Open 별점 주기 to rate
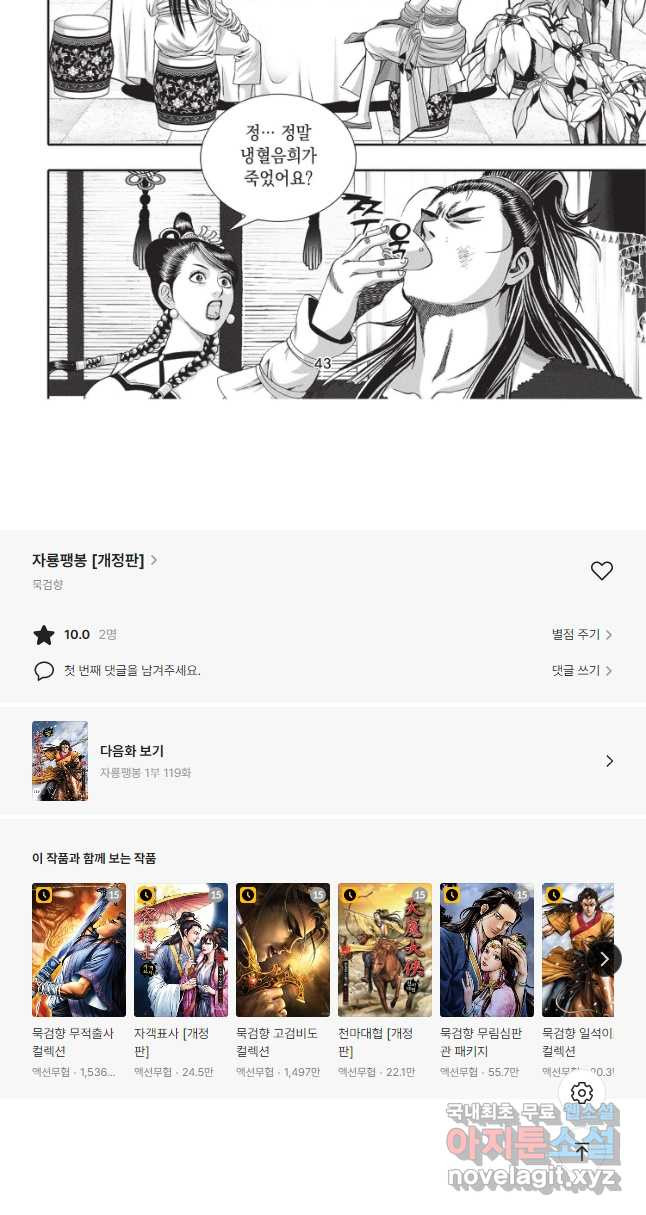The width and height of the screenshot is (646, 1215). pos(582,634)
